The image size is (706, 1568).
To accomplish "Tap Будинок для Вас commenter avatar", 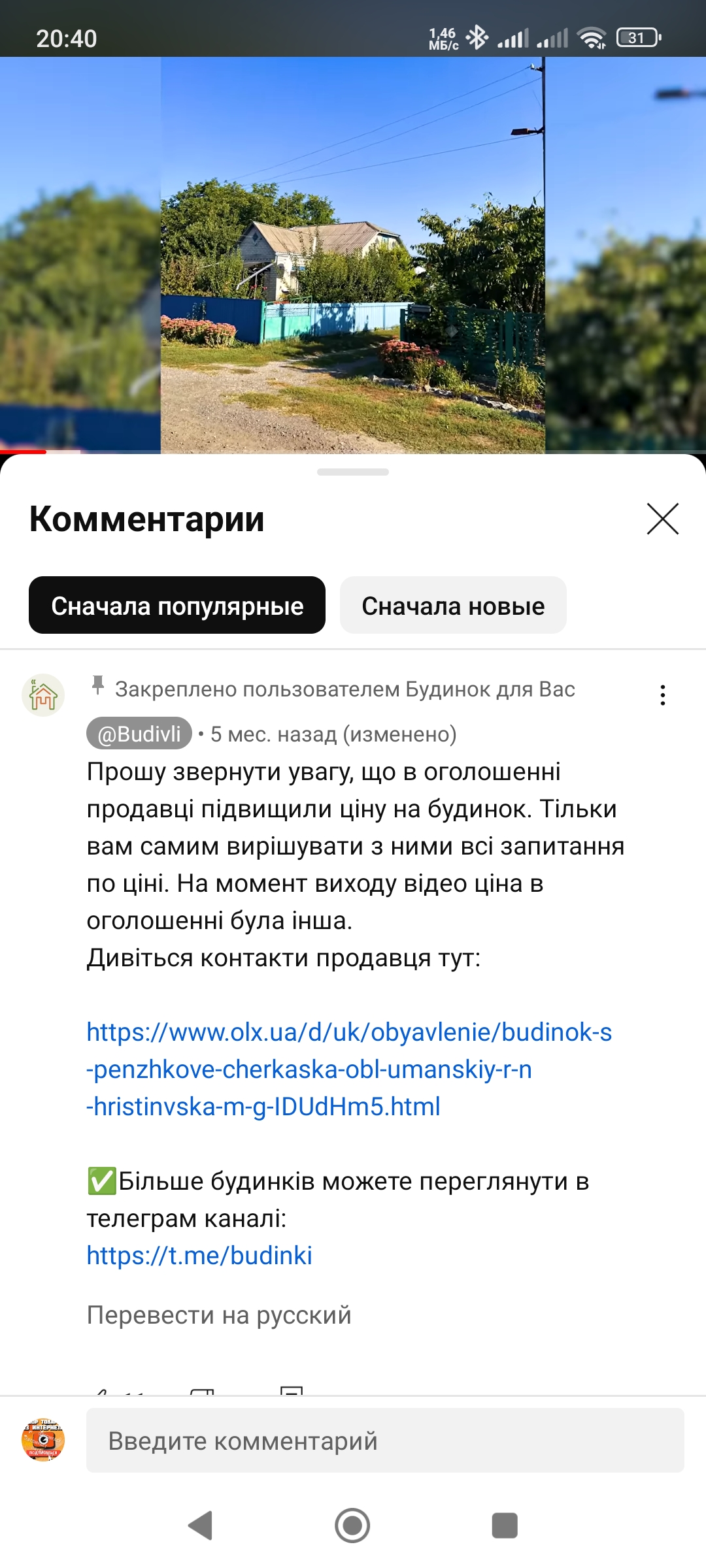I will [43, 695].
